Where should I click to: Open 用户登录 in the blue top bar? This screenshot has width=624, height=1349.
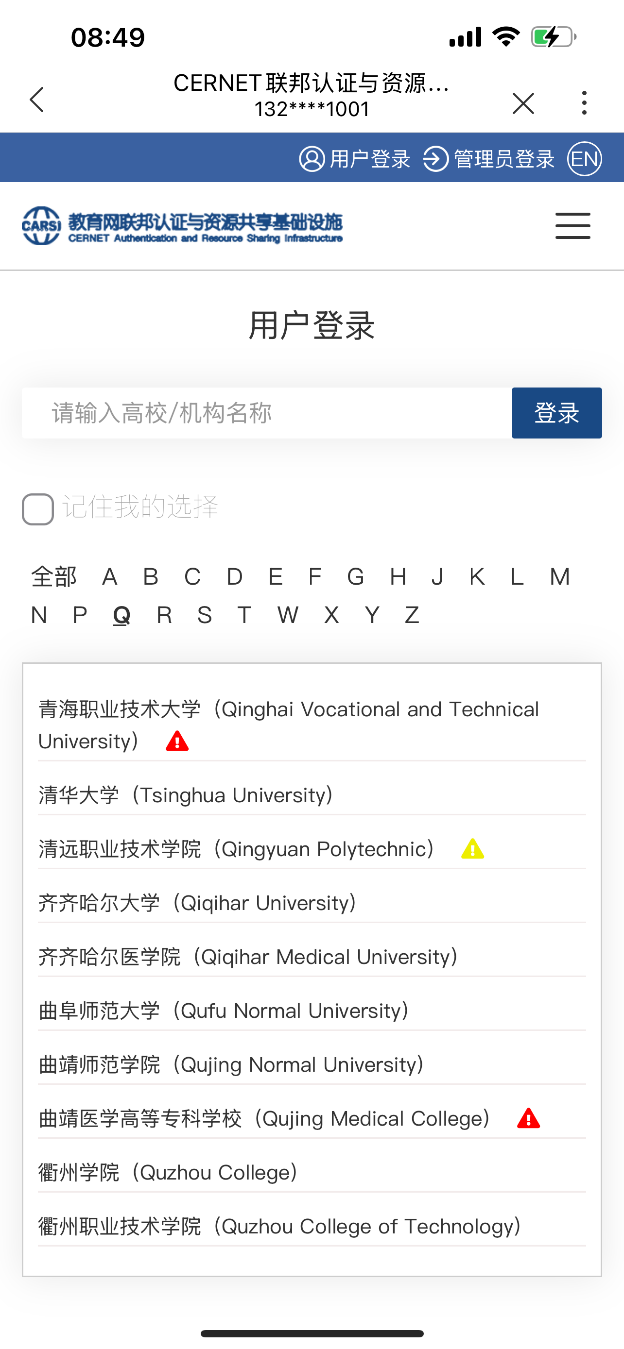click(x=356, y=159)
